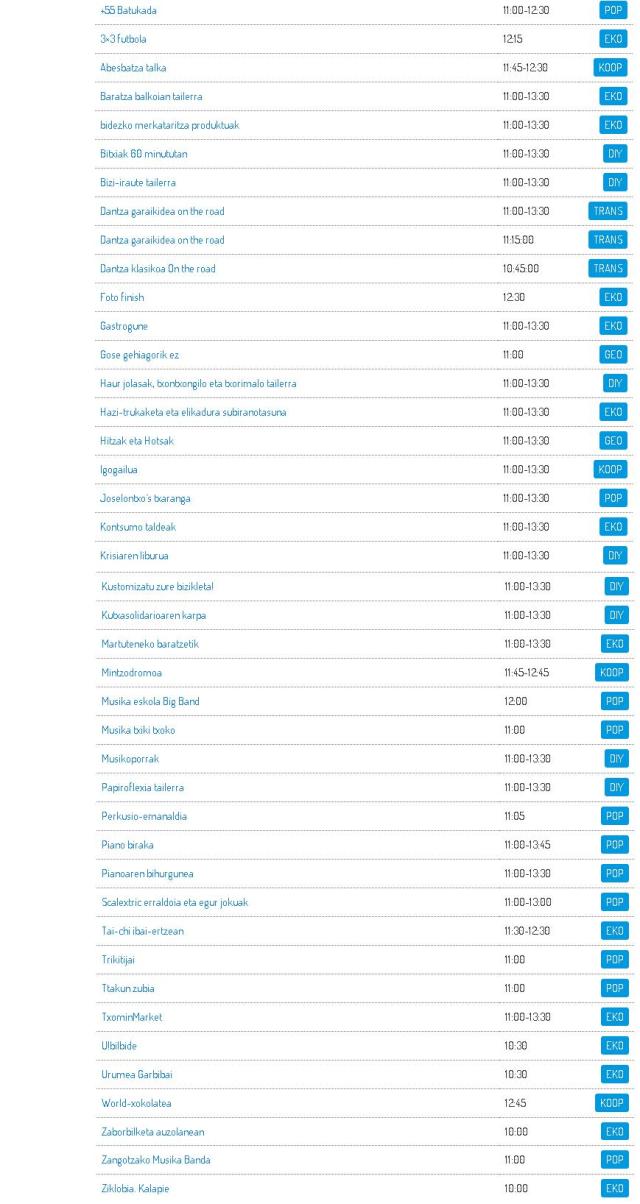Open 3×3 futbola event
The height and width of the screenshot is (1204, 640).
(123, 39)
